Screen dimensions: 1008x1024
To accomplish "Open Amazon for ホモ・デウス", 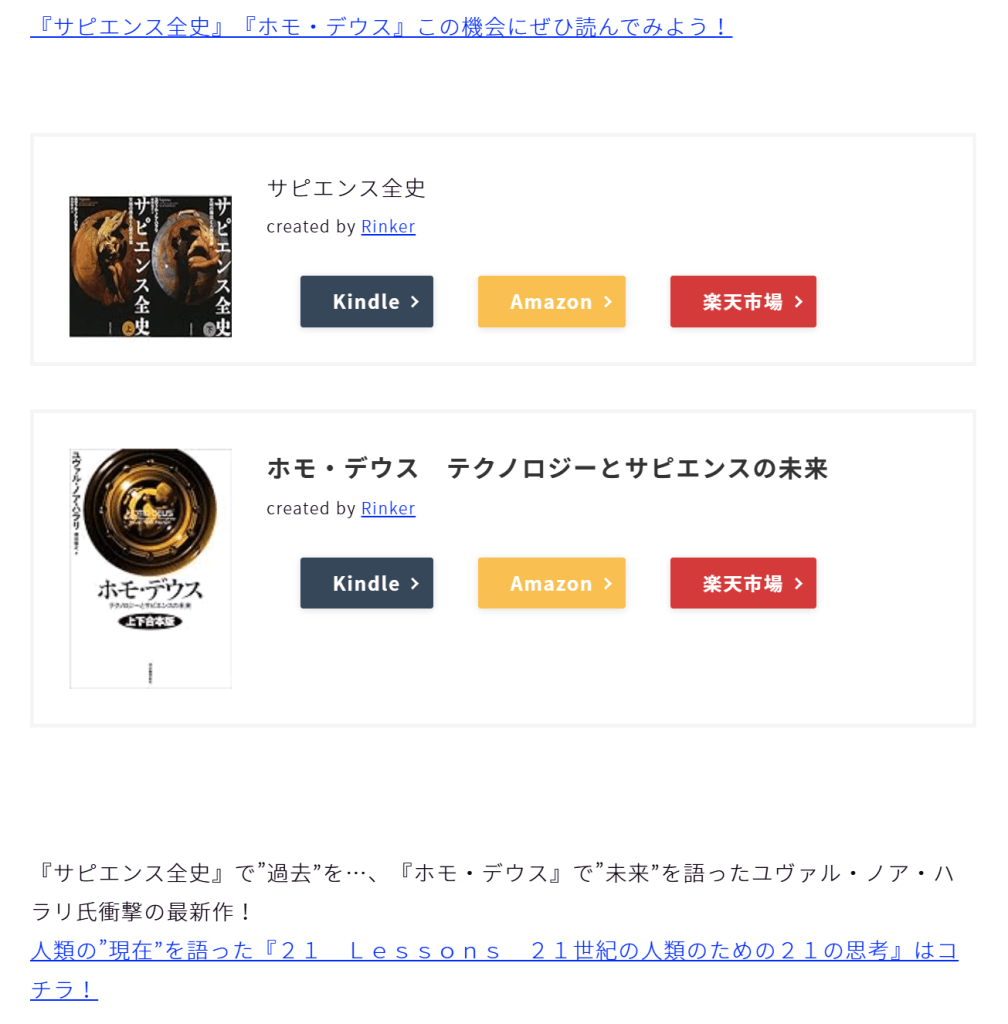I will [x=552, y=583].
